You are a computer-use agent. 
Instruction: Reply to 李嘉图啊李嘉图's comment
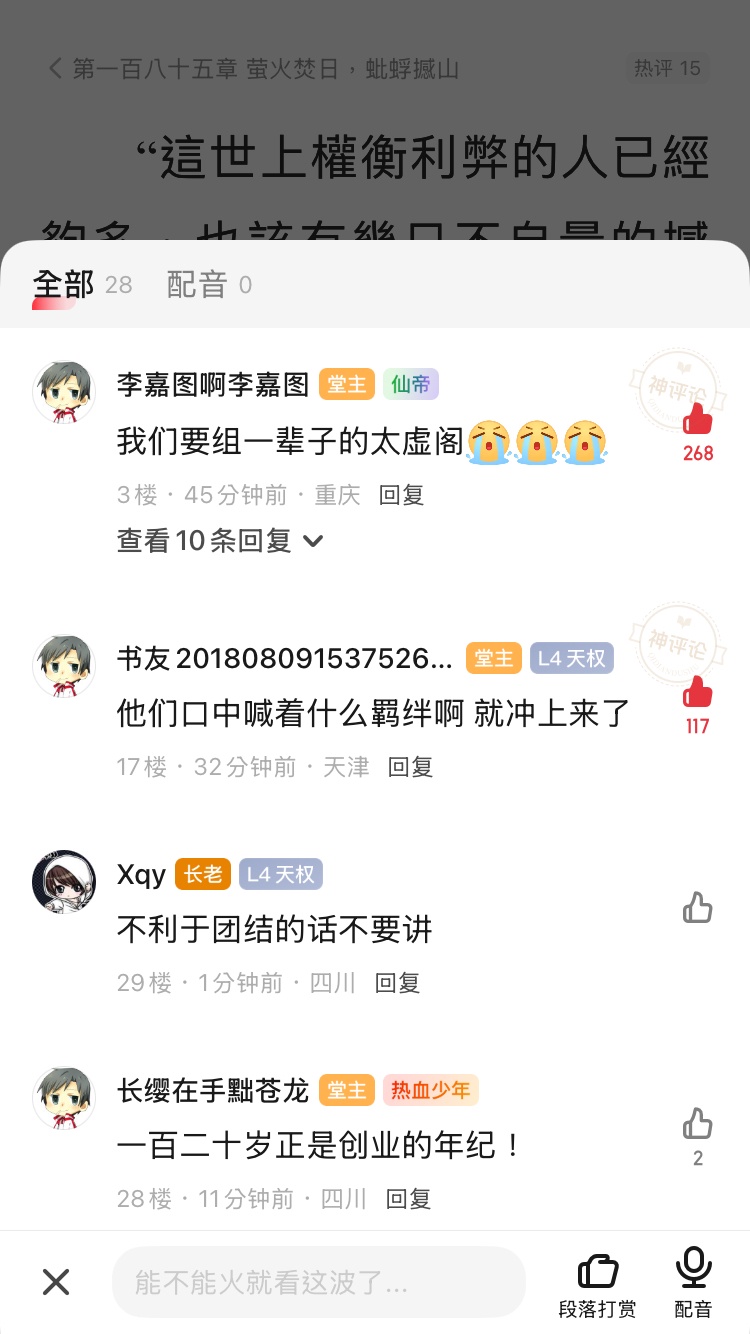(x=401, y=495)
